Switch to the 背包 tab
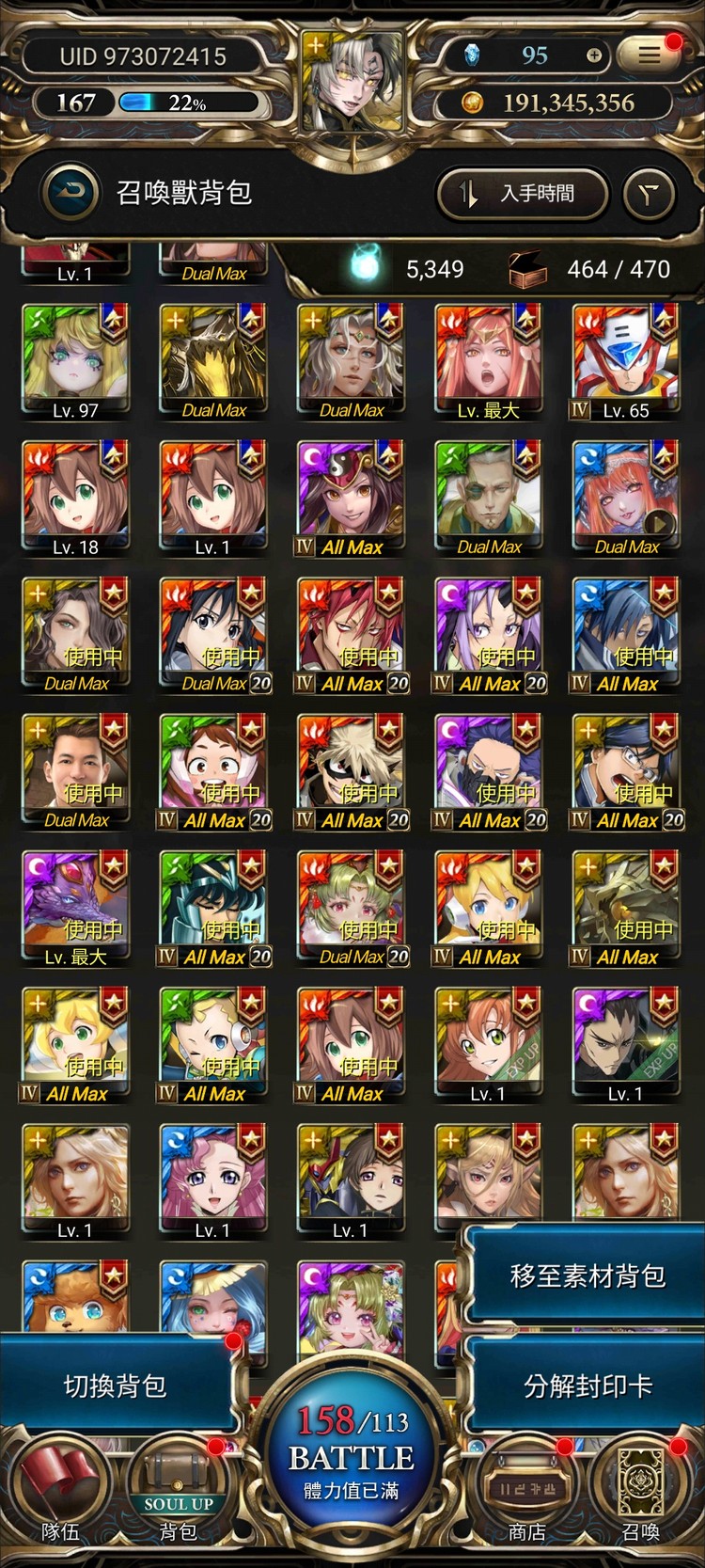 [x=178, y=1496]
